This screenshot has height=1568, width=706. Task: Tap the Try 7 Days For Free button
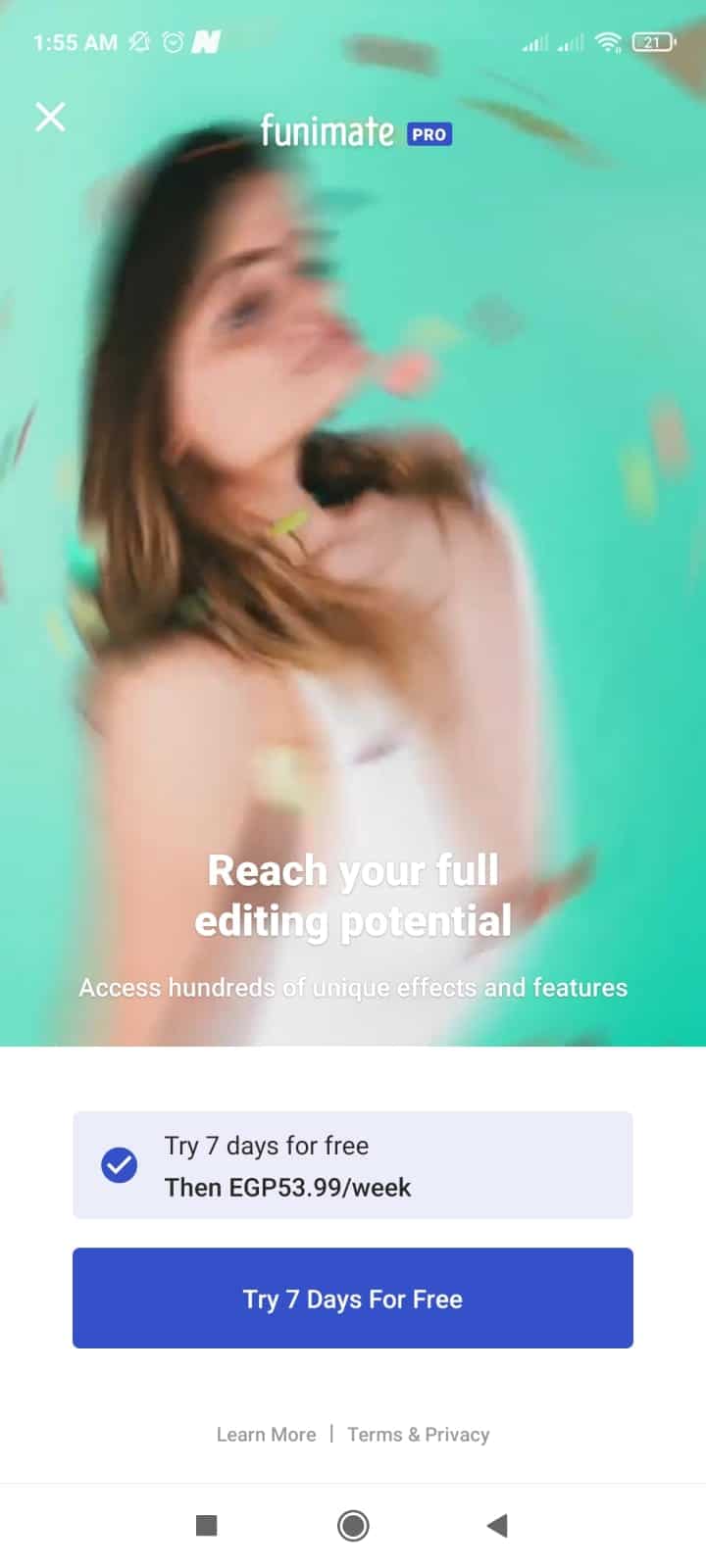(x=352, y=1298)
